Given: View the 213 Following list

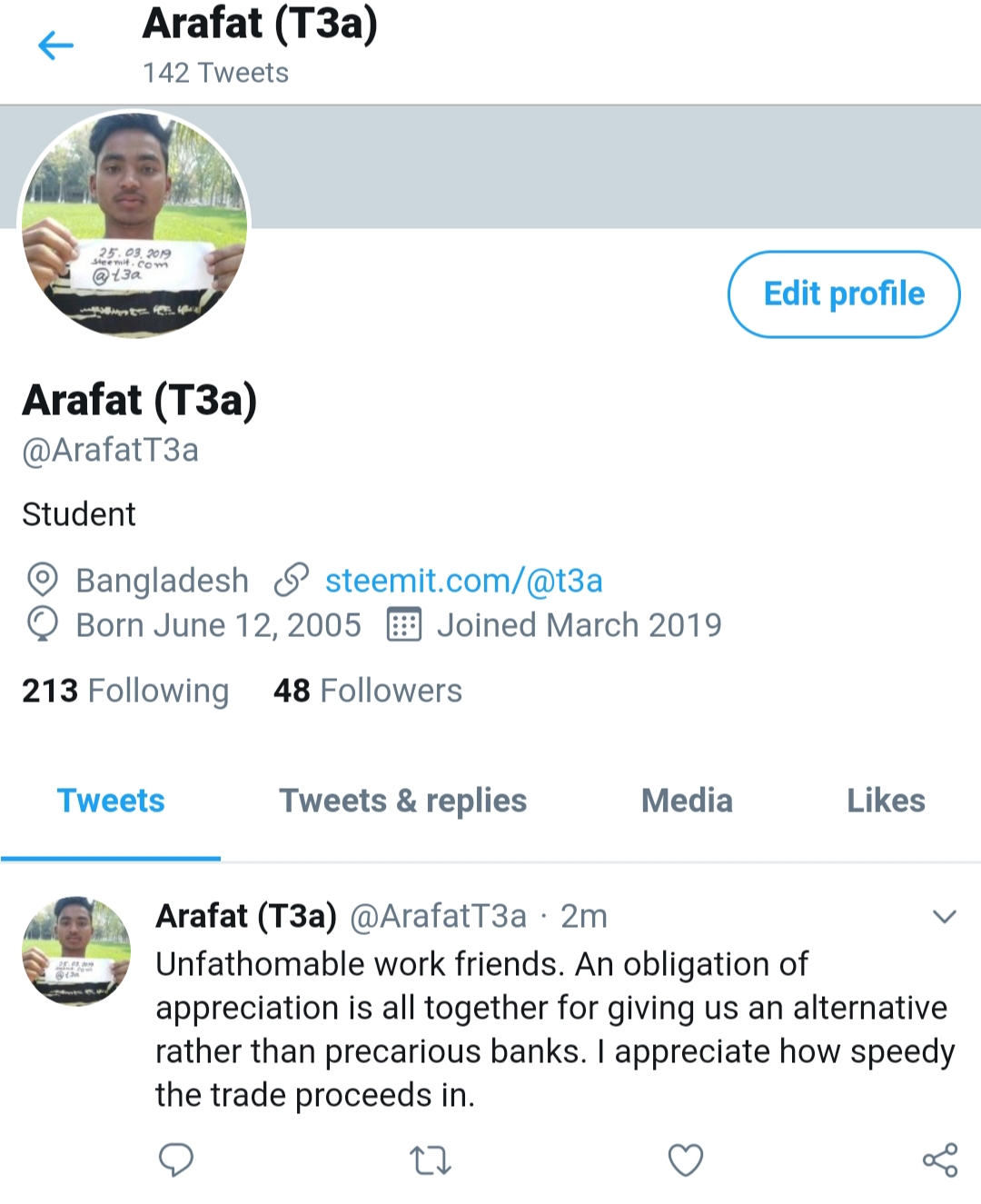Looking at the screenshot, I should coord(125,691).
